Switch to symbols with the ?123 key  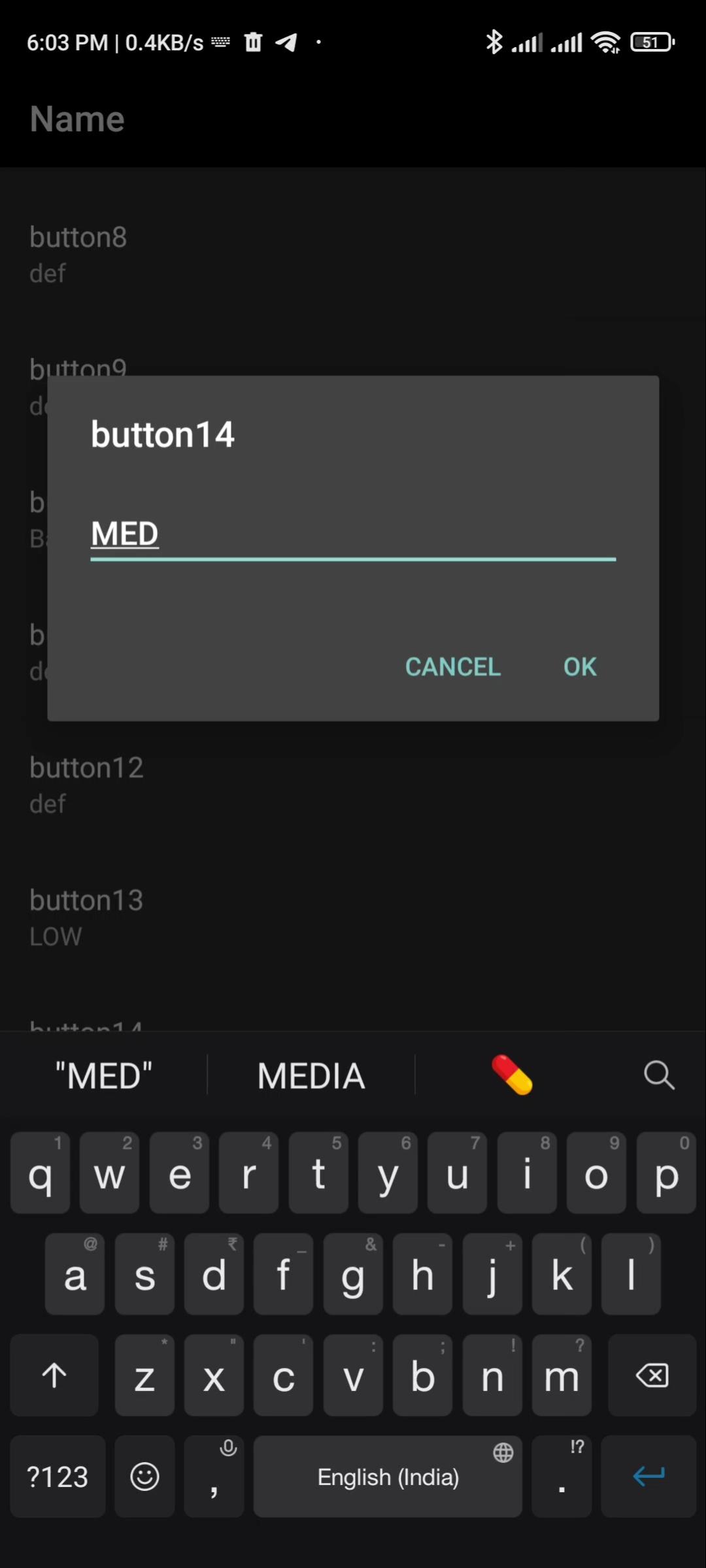click(57, 1477)
